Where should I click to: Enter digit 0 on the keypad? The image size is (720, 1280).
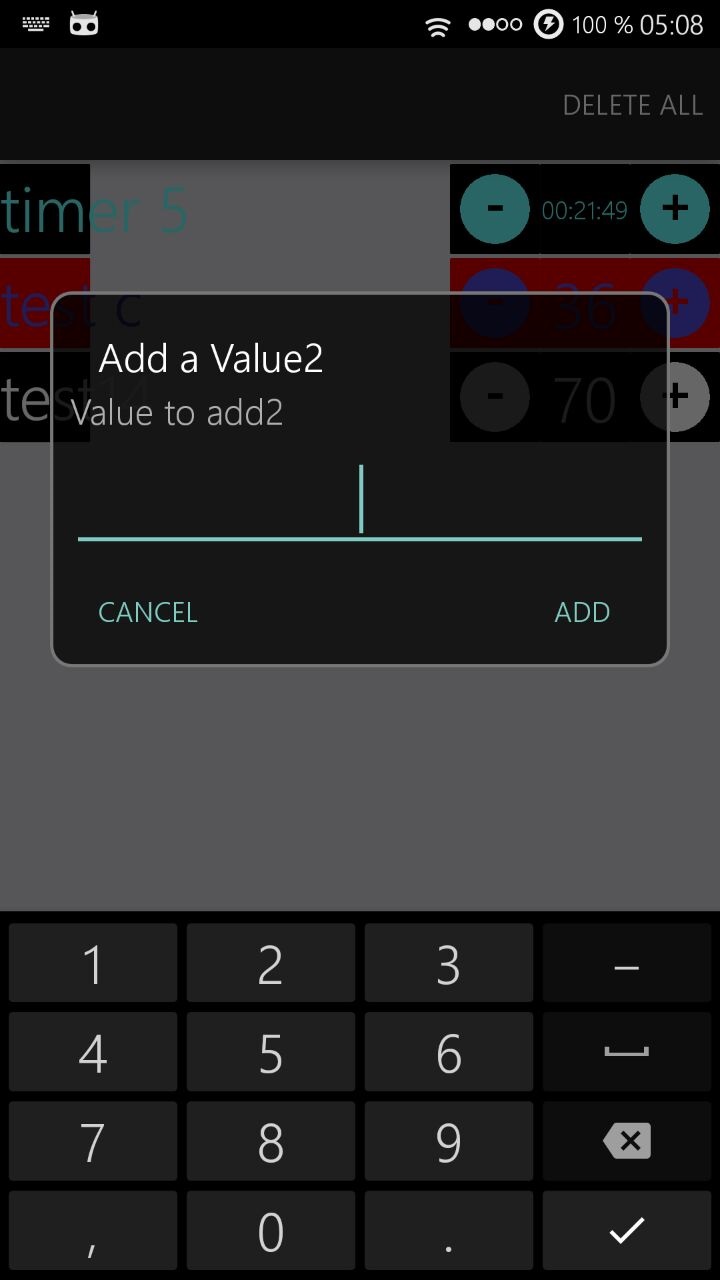pos(270,1231)
